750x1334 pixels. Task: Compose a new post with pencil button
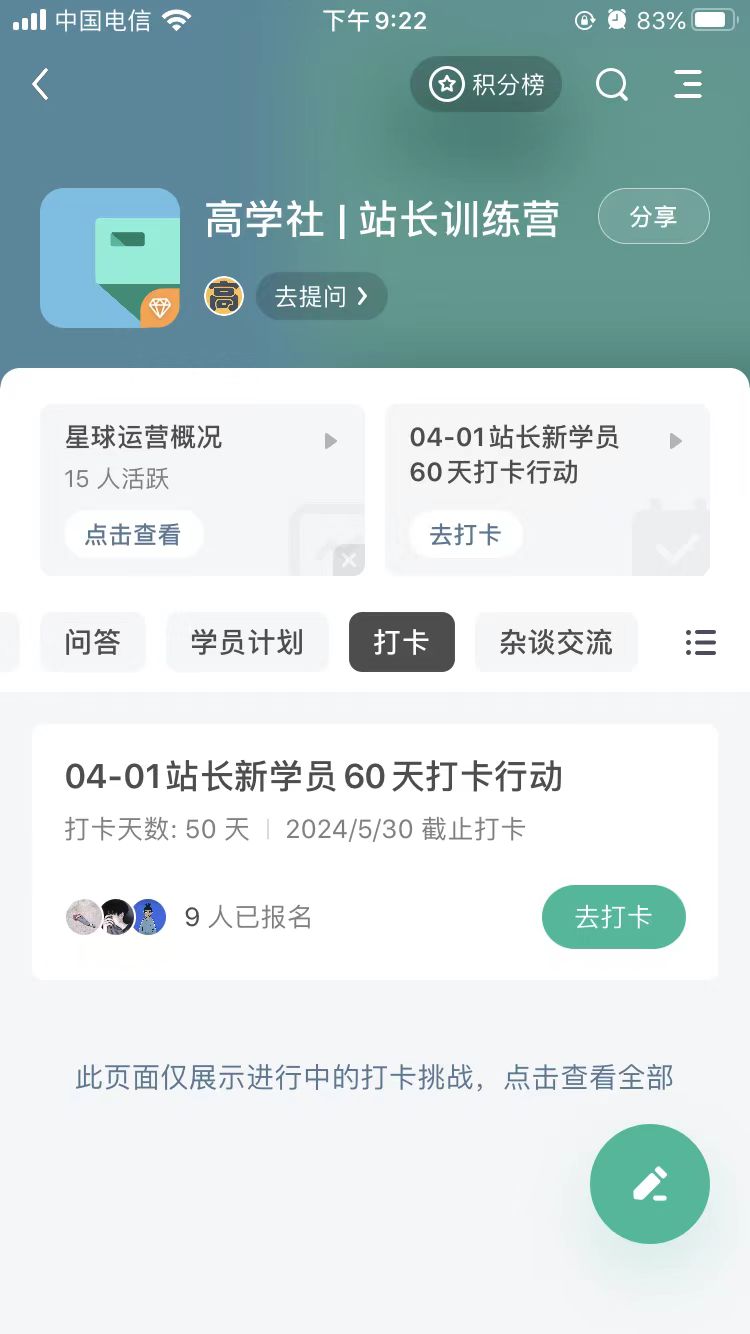click(650, 1184)
